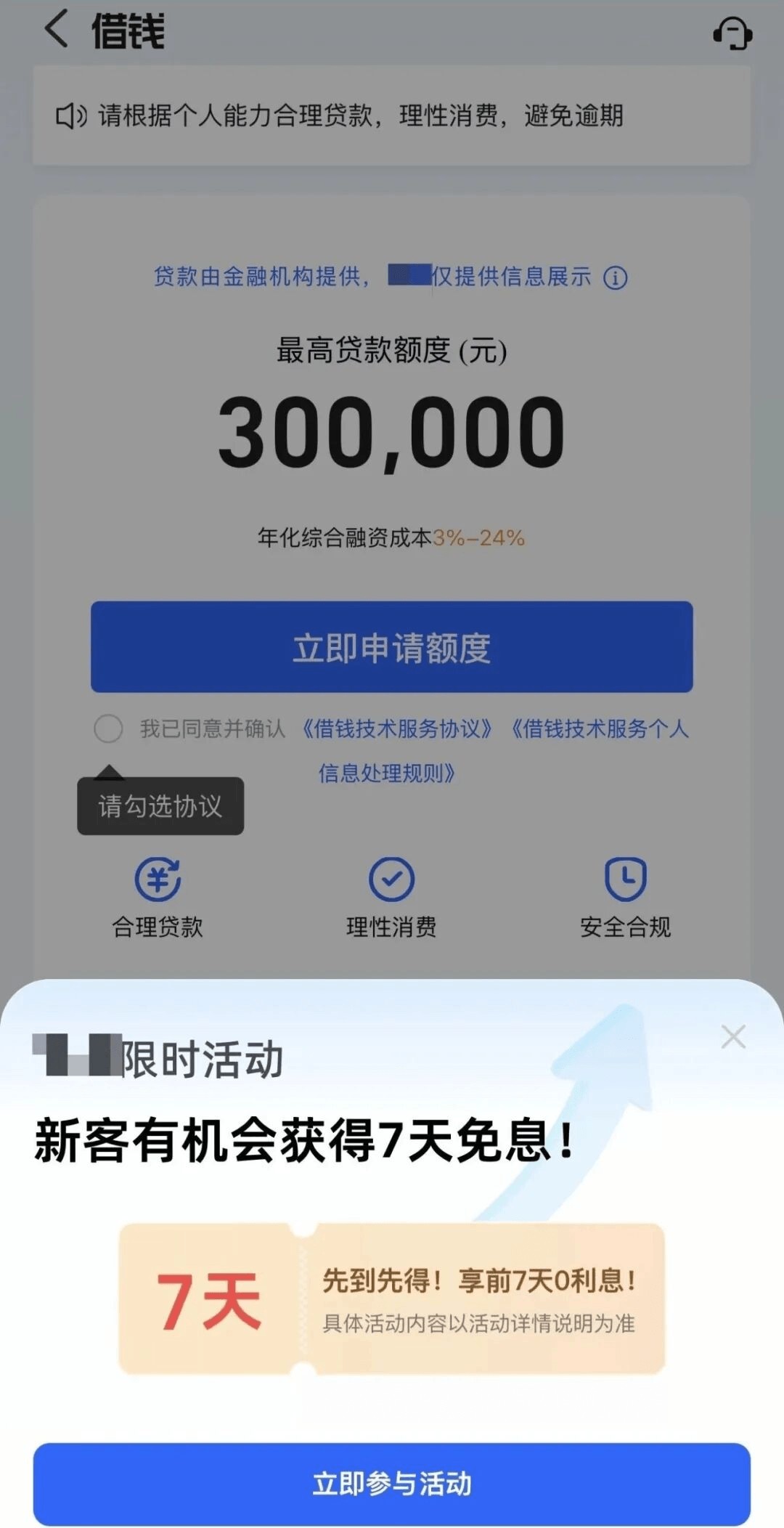784x1528 pixels.
Task: Dismiss the 请勾选协议 tooltip
Action: tap(160, 805)
